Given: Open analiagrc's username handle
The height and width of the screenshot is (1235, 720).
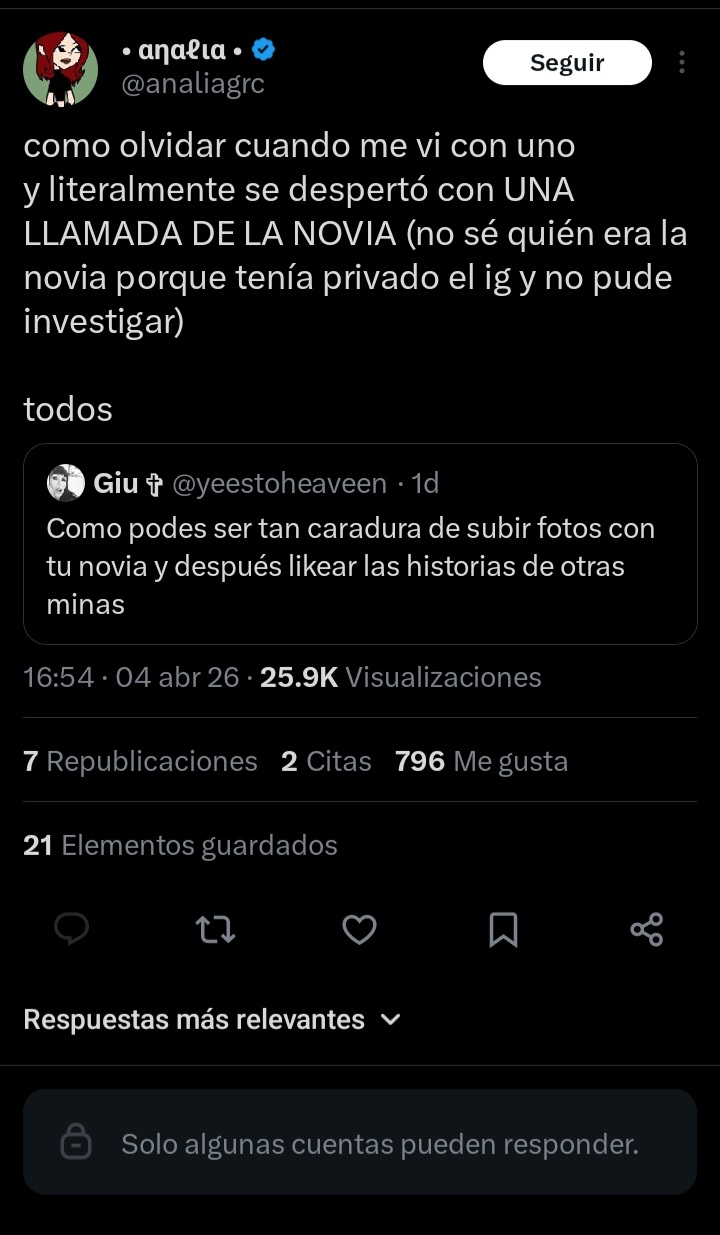Looking at the screenshot, I should tap(193, 84).
